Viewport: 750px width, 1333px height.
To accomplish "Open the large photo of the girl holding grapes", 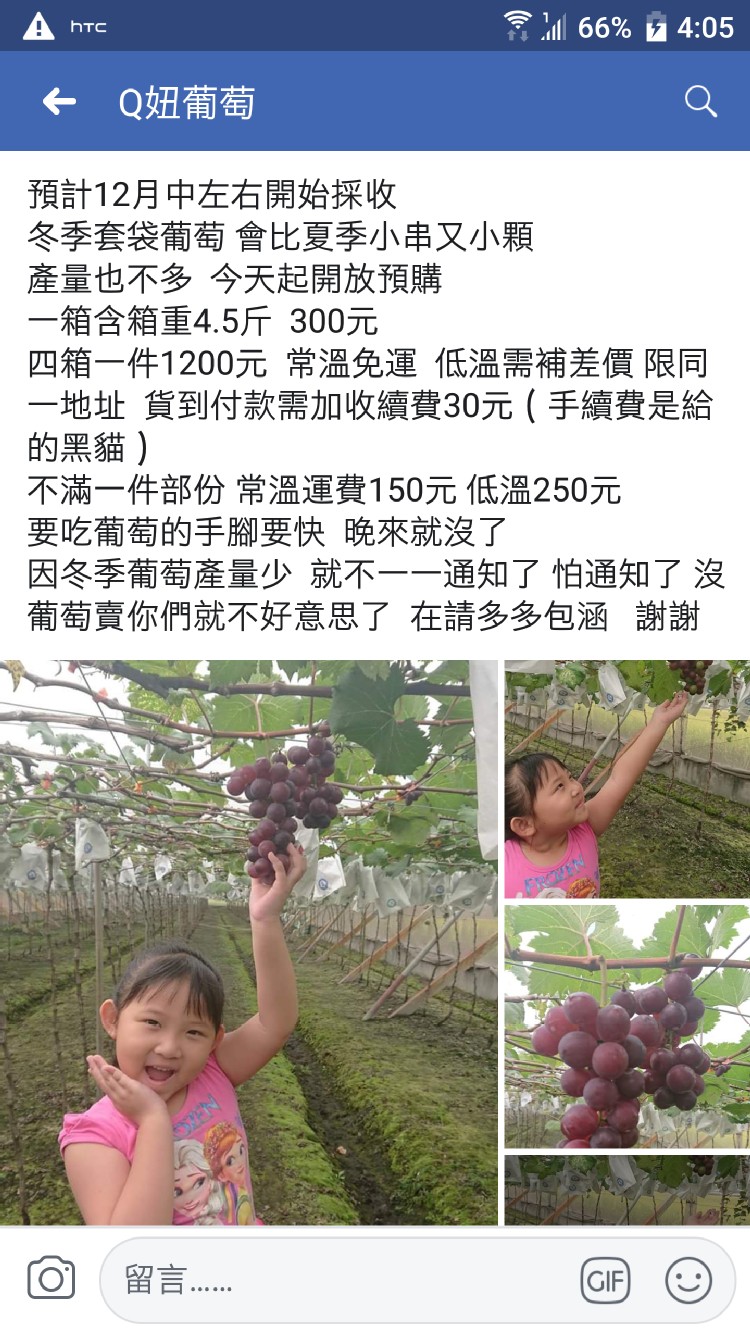I will (x=248, y=942).
